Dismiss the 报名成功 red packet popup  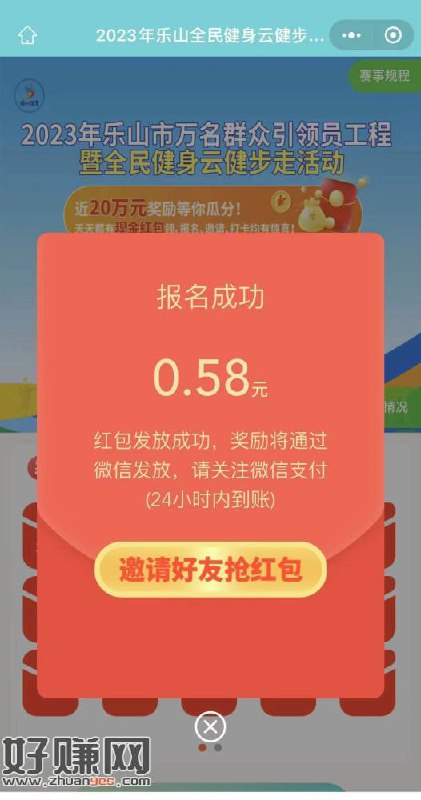[210, 726]
